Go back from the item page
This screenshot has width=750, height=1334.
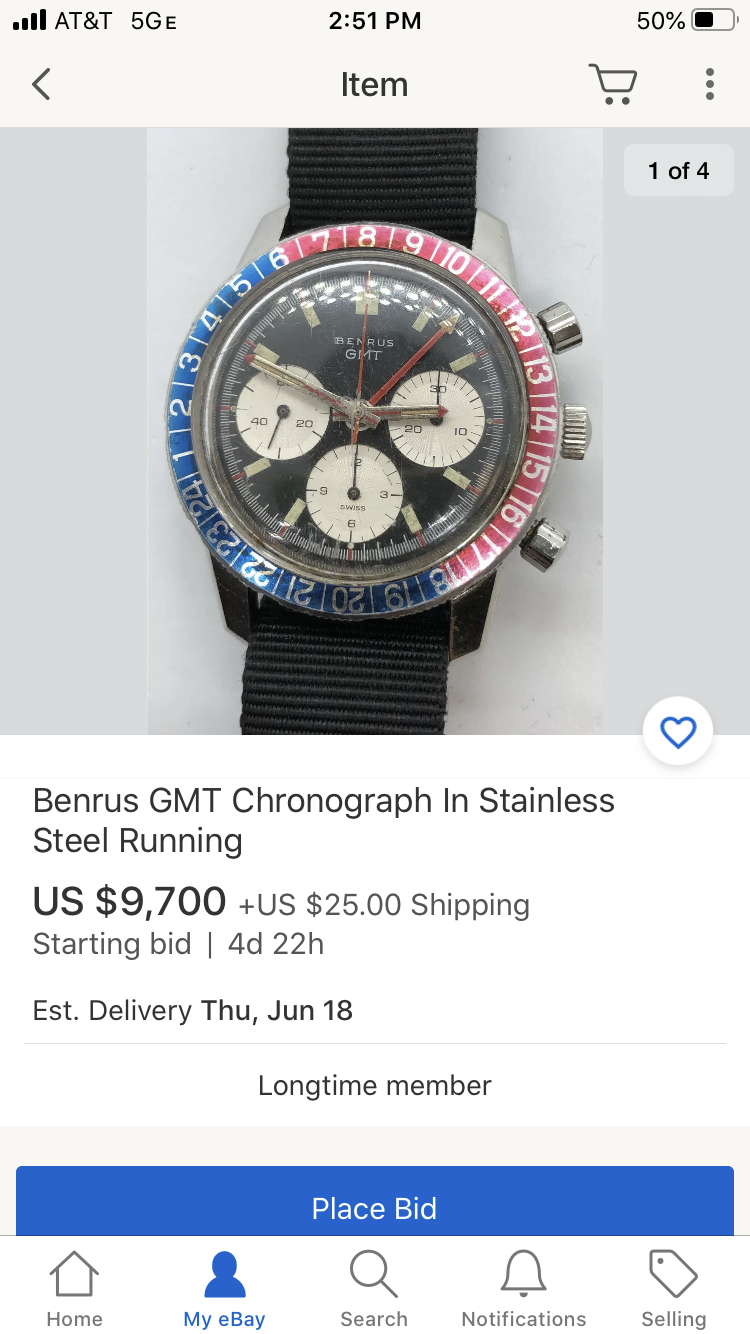pos(41,84)
